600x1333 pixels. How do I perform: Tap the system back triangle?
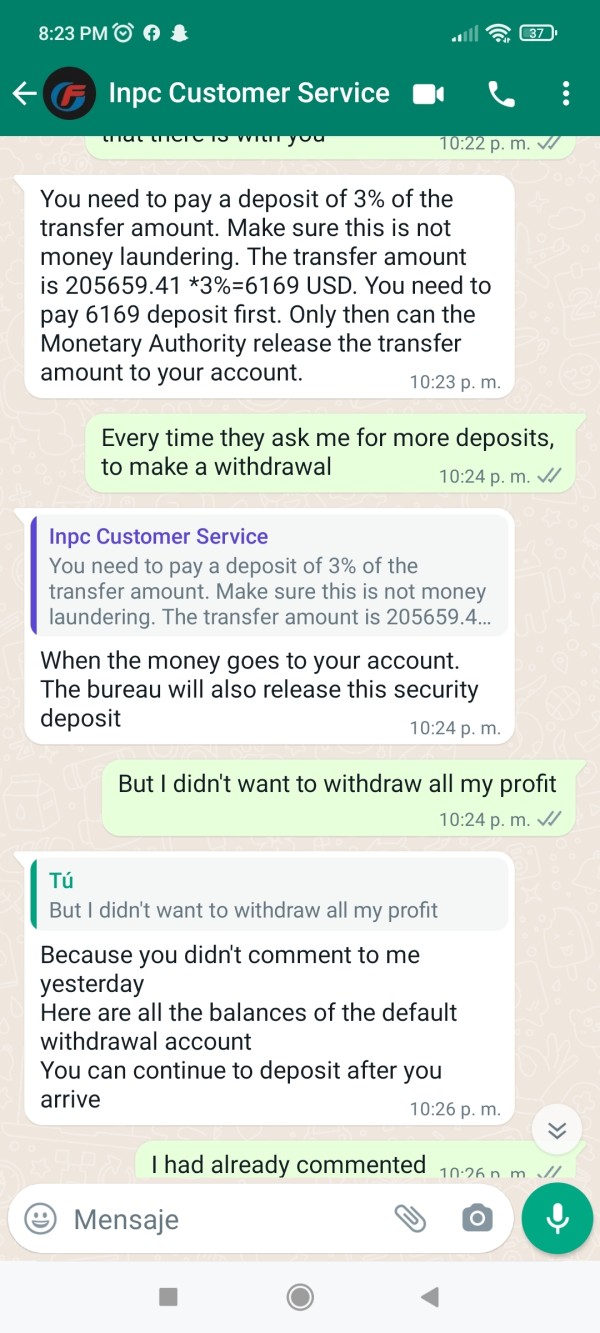(430, 1297)
